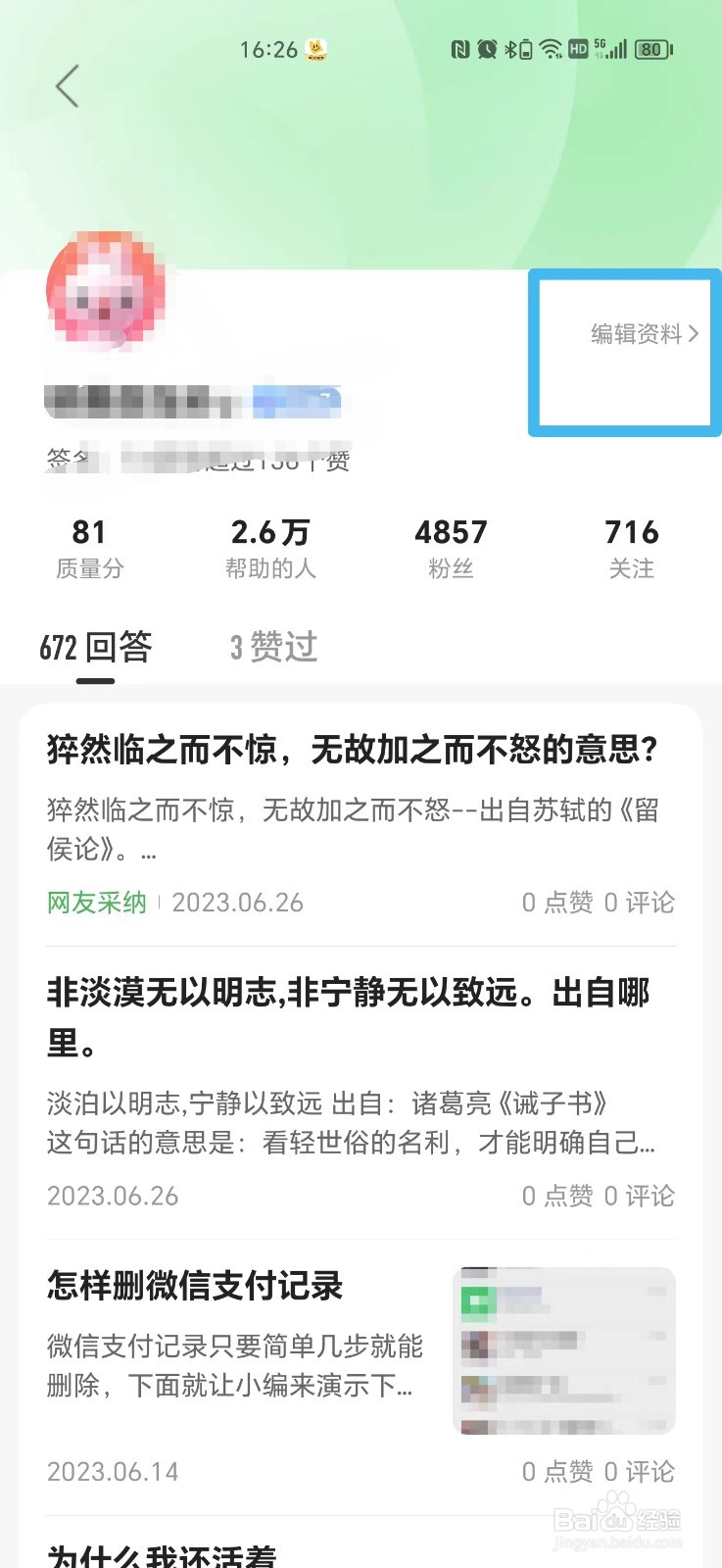The image size is (722, 1568).
Task: Tap the HD call indicator icon
Action: pos(576,49)
